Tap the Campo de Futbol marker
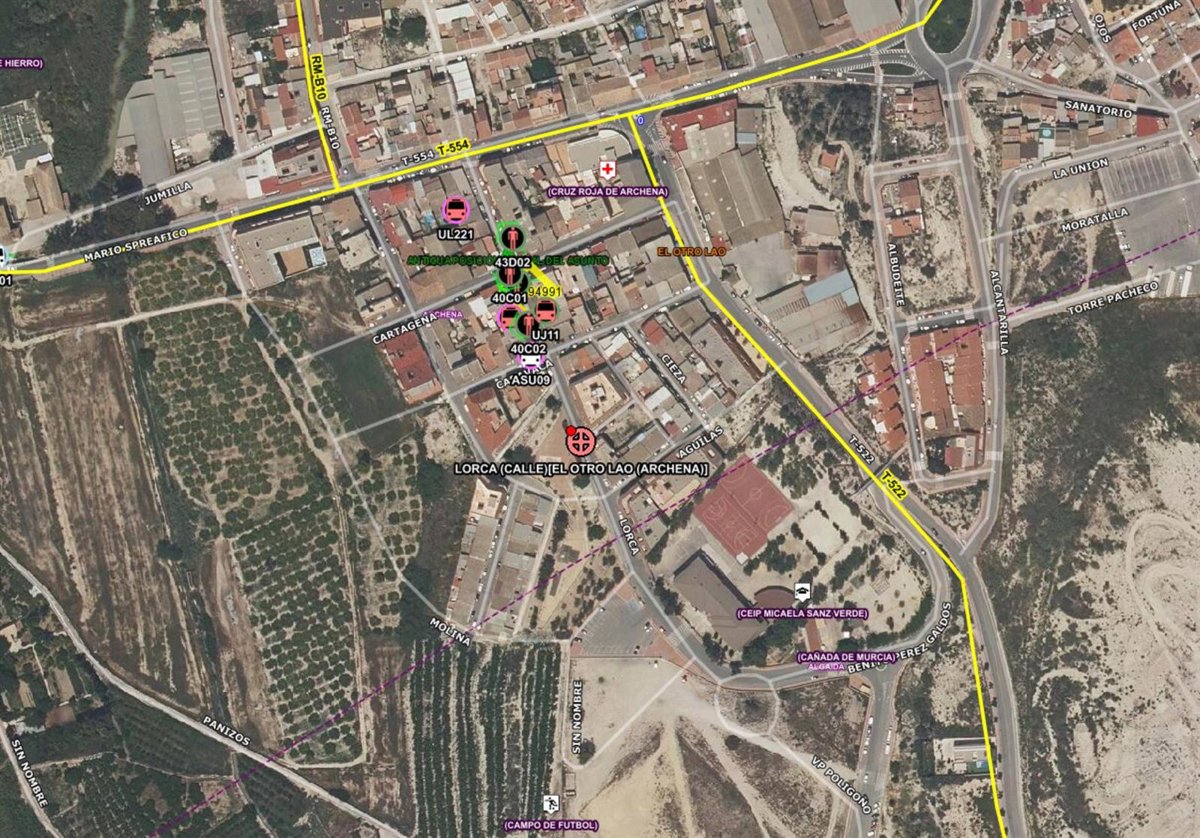 pos(551,803)
